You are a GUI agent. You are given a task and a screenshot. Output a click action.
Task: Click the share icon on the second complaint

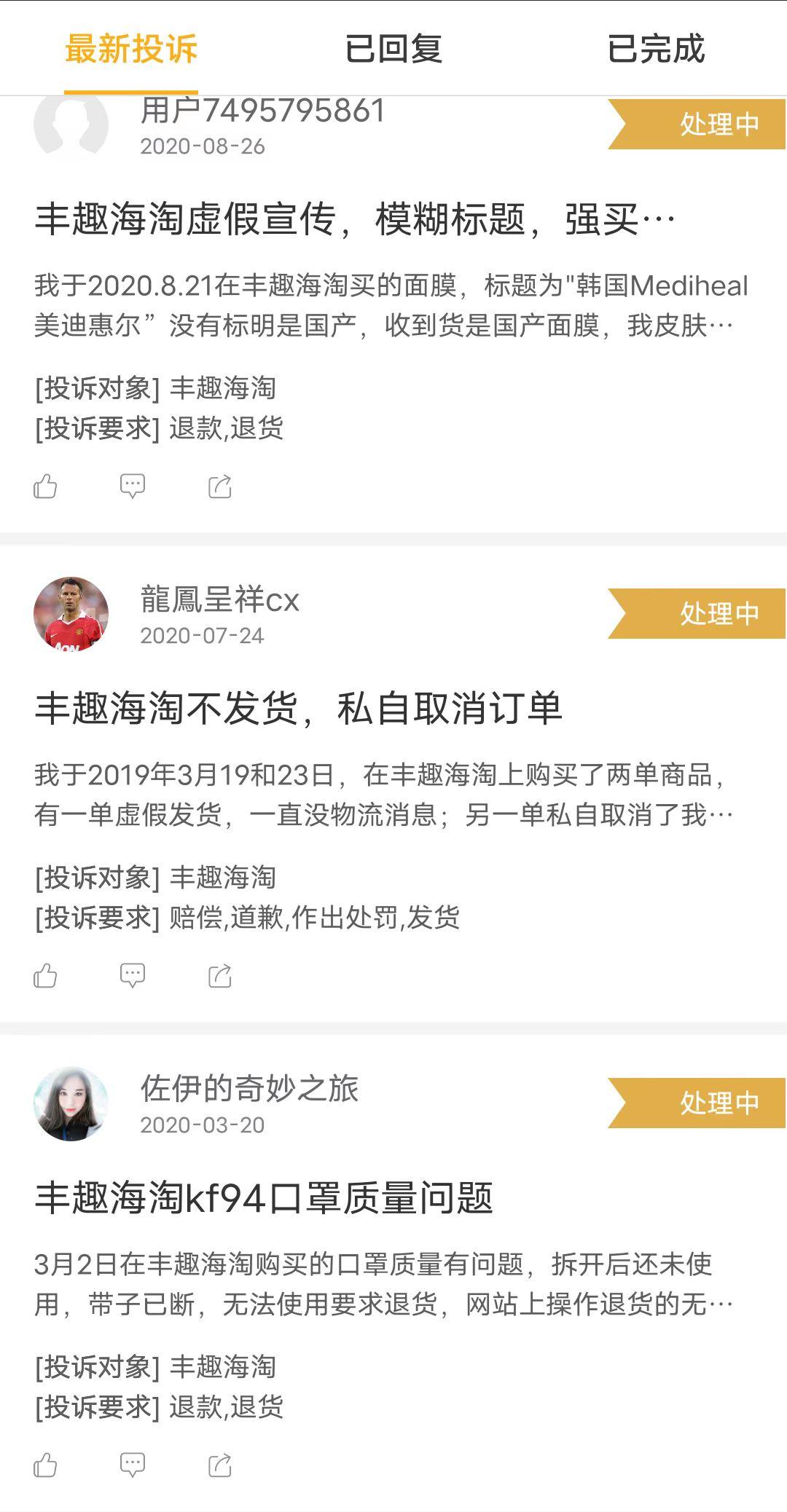click(219, 974)
